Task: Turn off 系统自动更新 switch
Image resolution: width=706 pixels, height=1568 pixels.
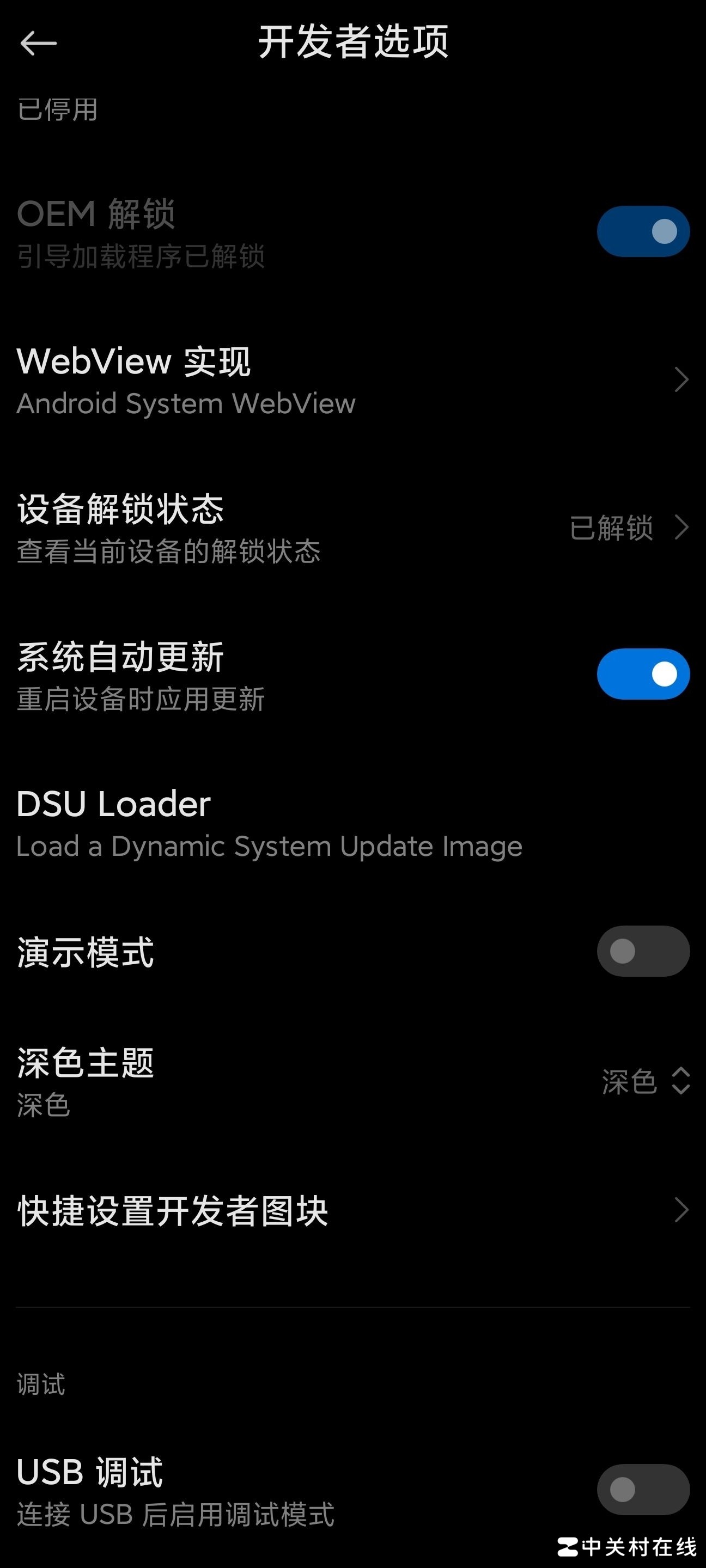Action: [x=643, y=674]
